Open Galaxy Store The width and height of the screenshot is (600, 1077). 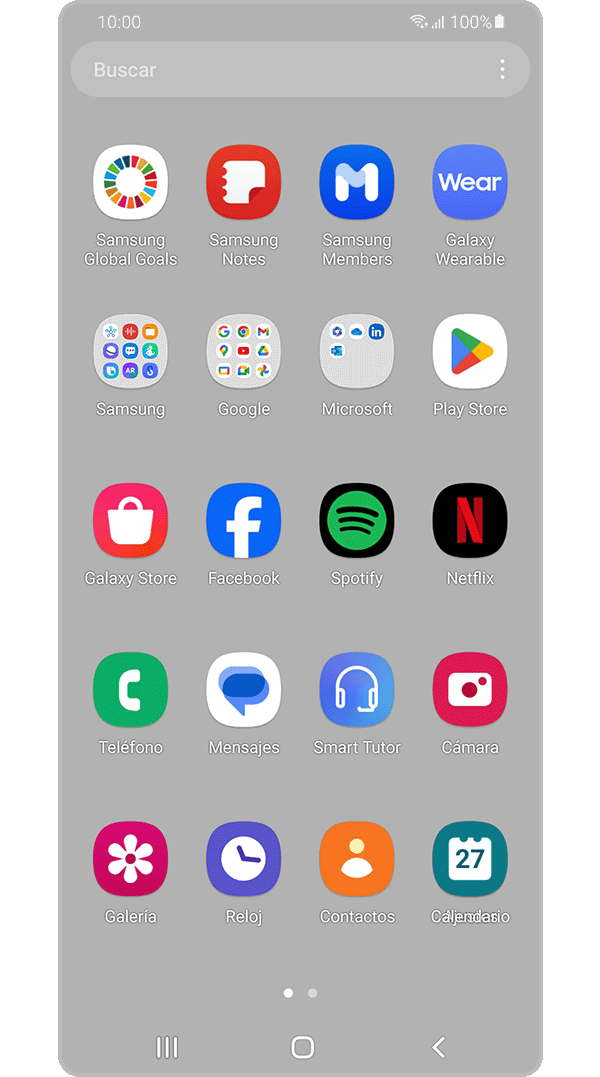130,520
